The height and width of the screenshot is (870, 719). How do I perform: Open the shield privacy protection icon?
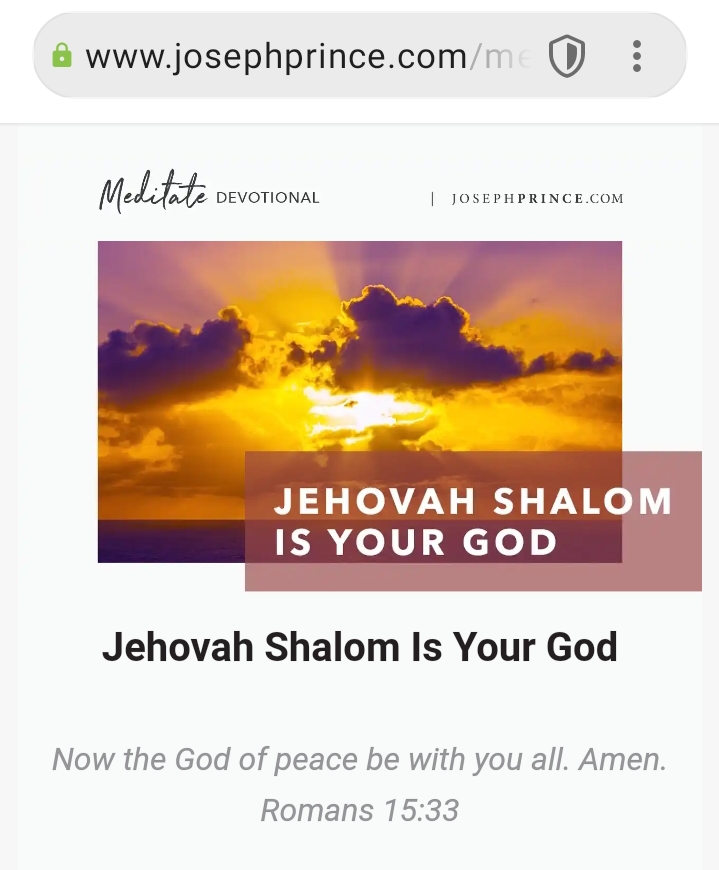click(566, 56)
